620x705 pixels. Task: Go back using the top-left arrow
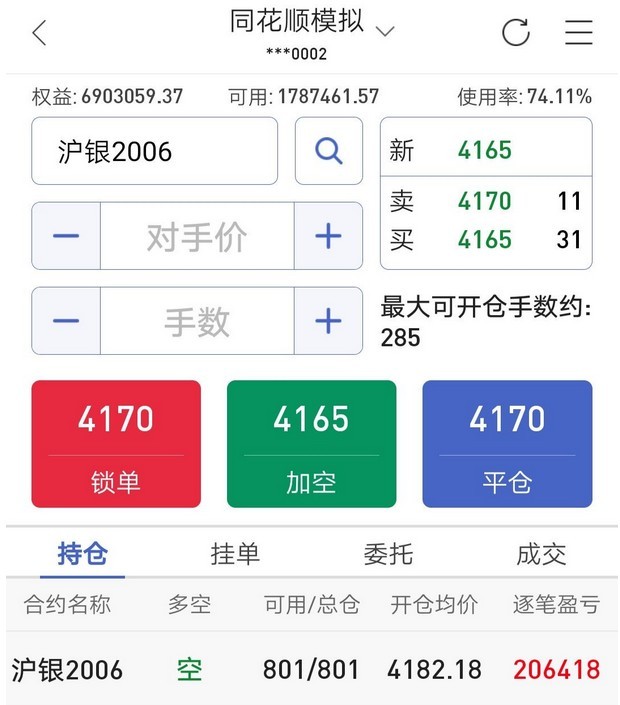39,33
